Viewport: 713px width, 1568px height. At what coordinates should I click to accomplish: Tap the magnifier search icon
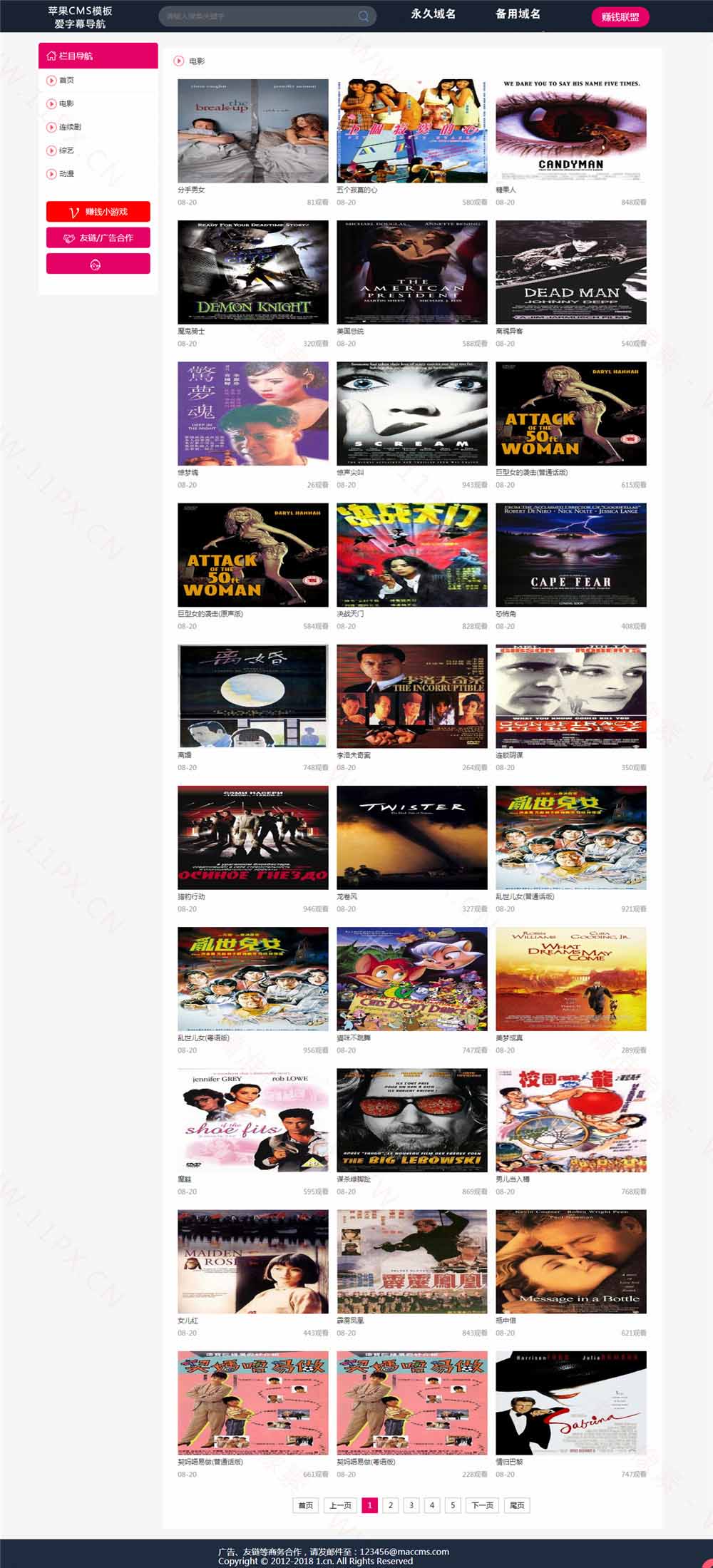(x=364, y=16)
